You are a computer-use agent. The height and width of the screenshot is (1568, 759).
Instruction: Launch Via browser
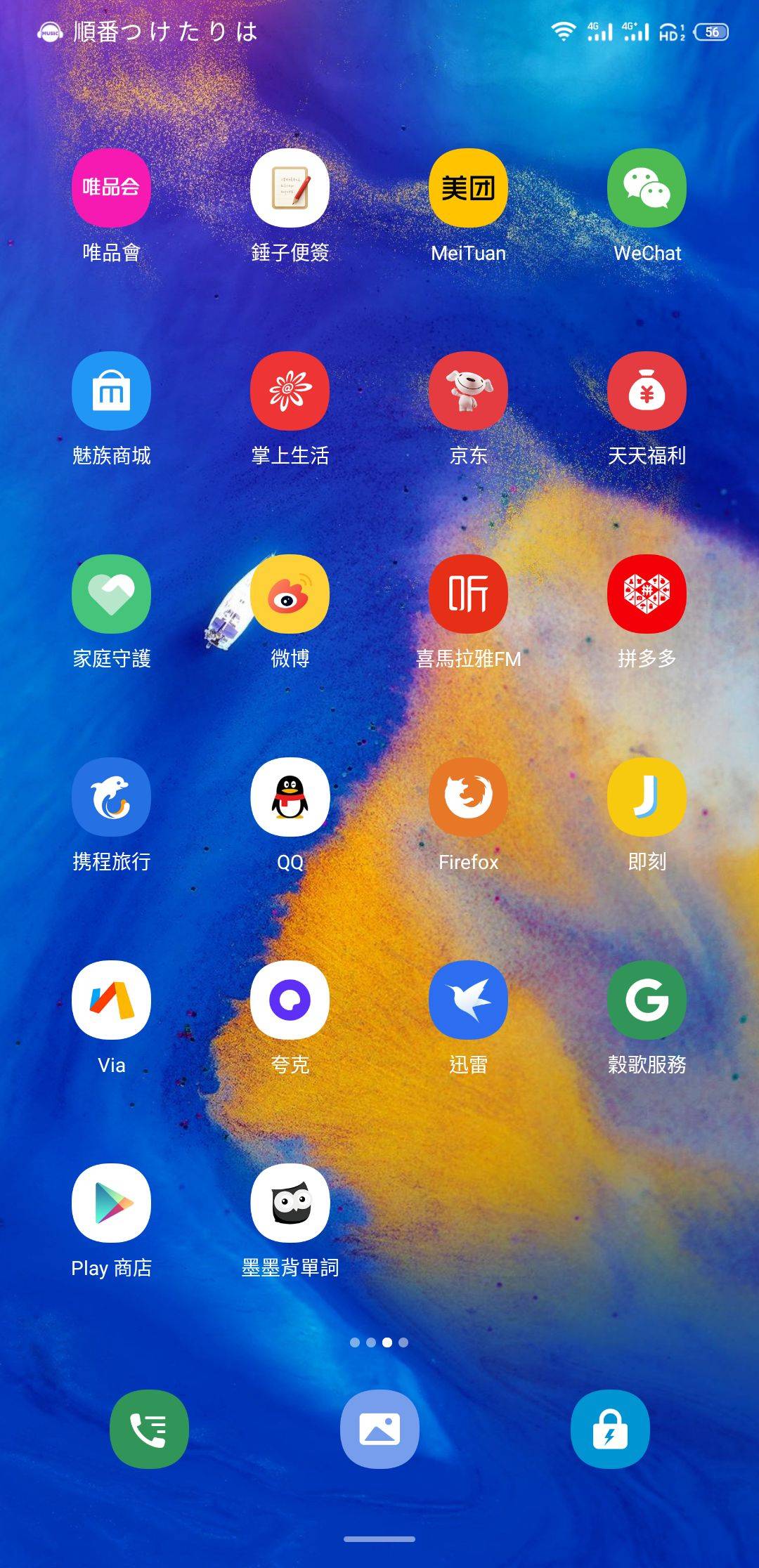click(x=111, y=1000)
